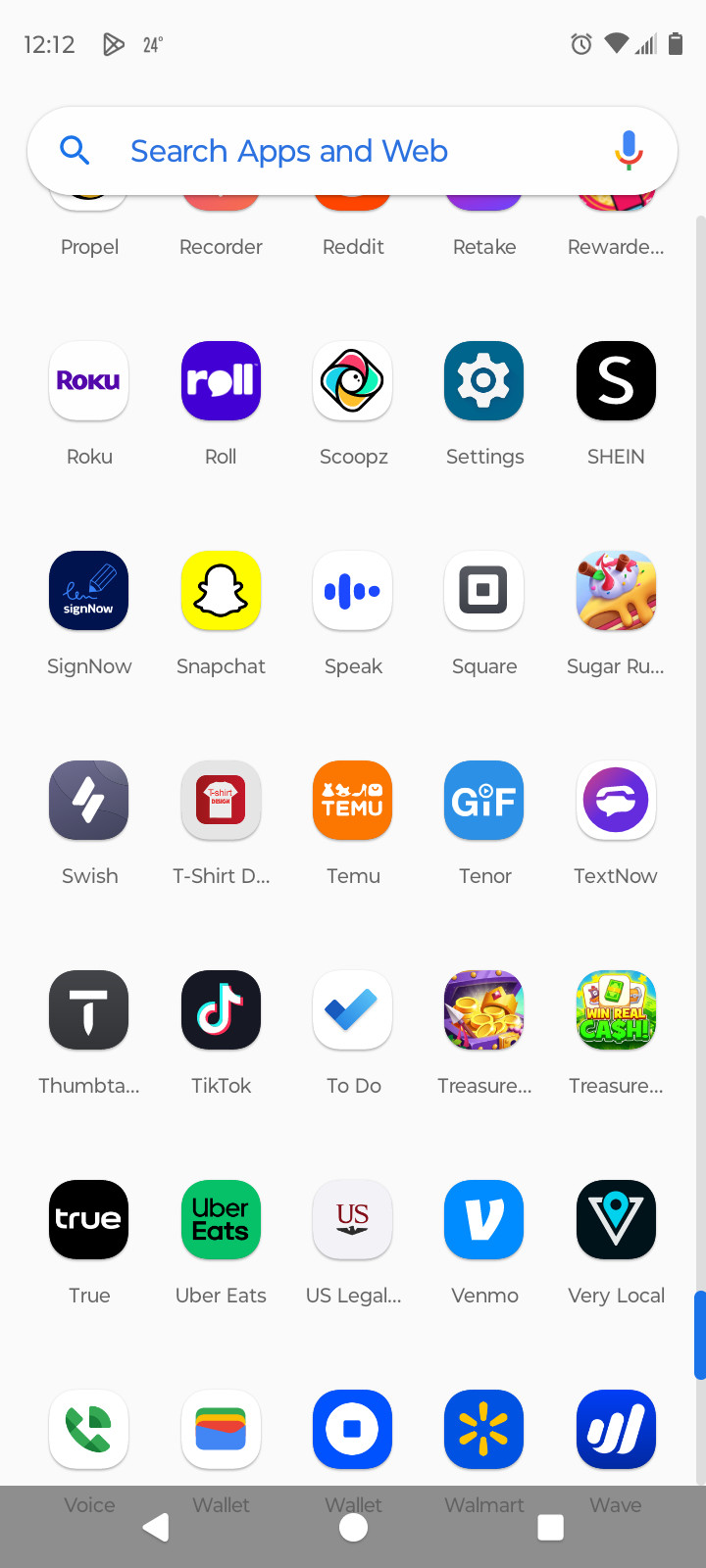
Task: Tap the system back button
Action: pos(156,1527)
